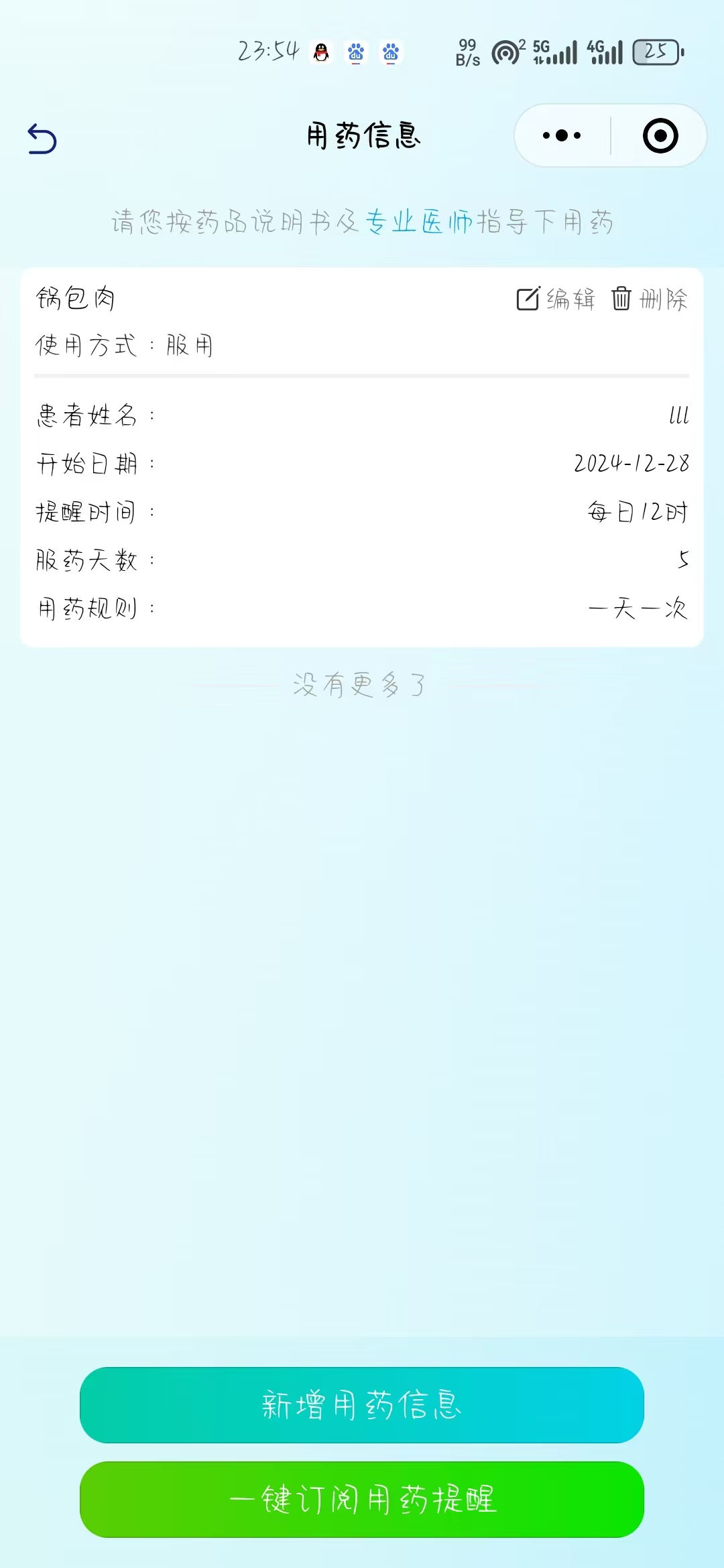Edit the 锅包肉 medication entry
The image size is (724, 1568).
pyautogui.click(x=556, y=299)
